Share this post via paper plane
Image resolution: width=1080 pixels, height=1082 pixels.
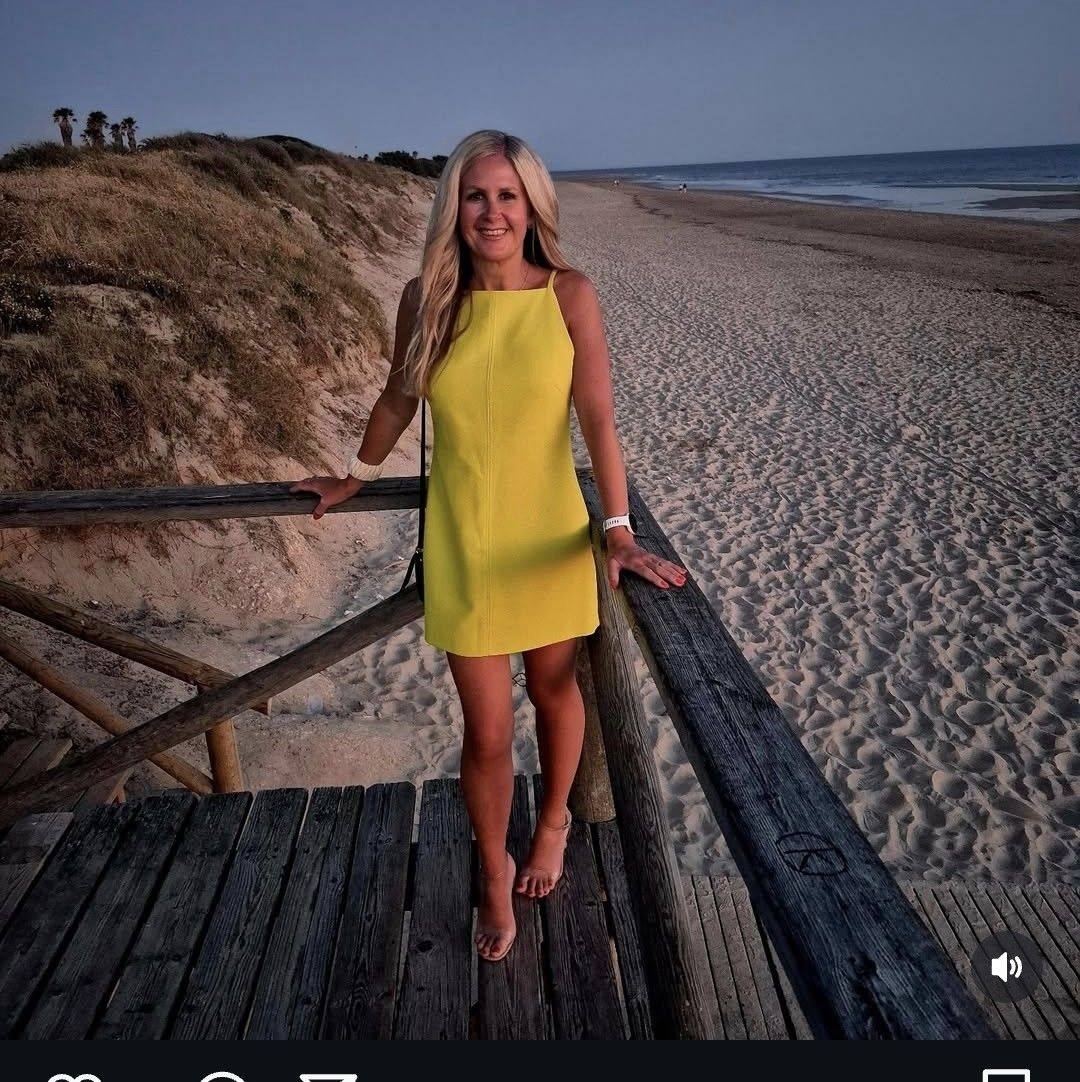tap(328, 1077)
